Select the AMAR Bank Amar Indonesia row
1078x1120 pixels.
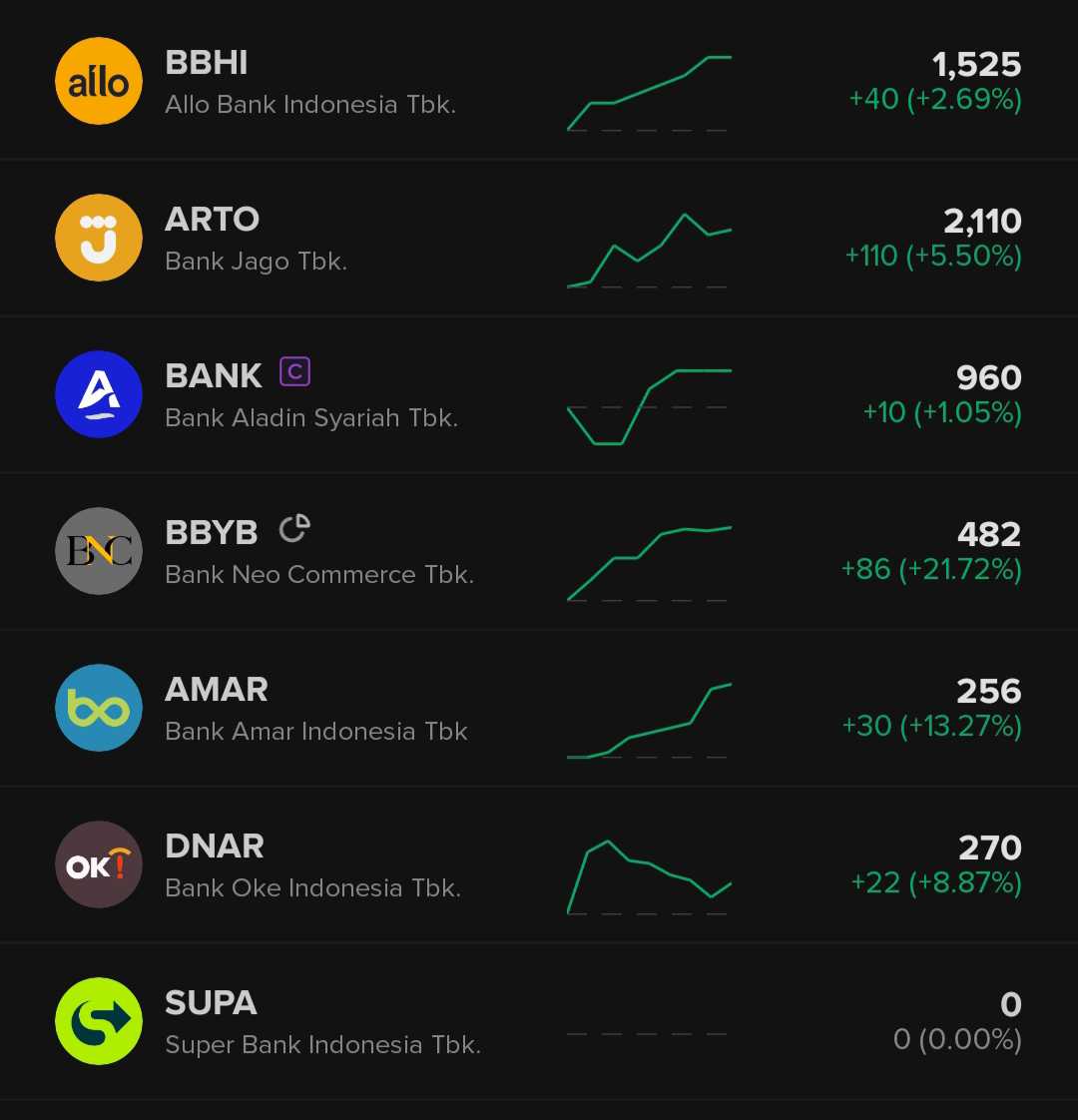[315, 709]
